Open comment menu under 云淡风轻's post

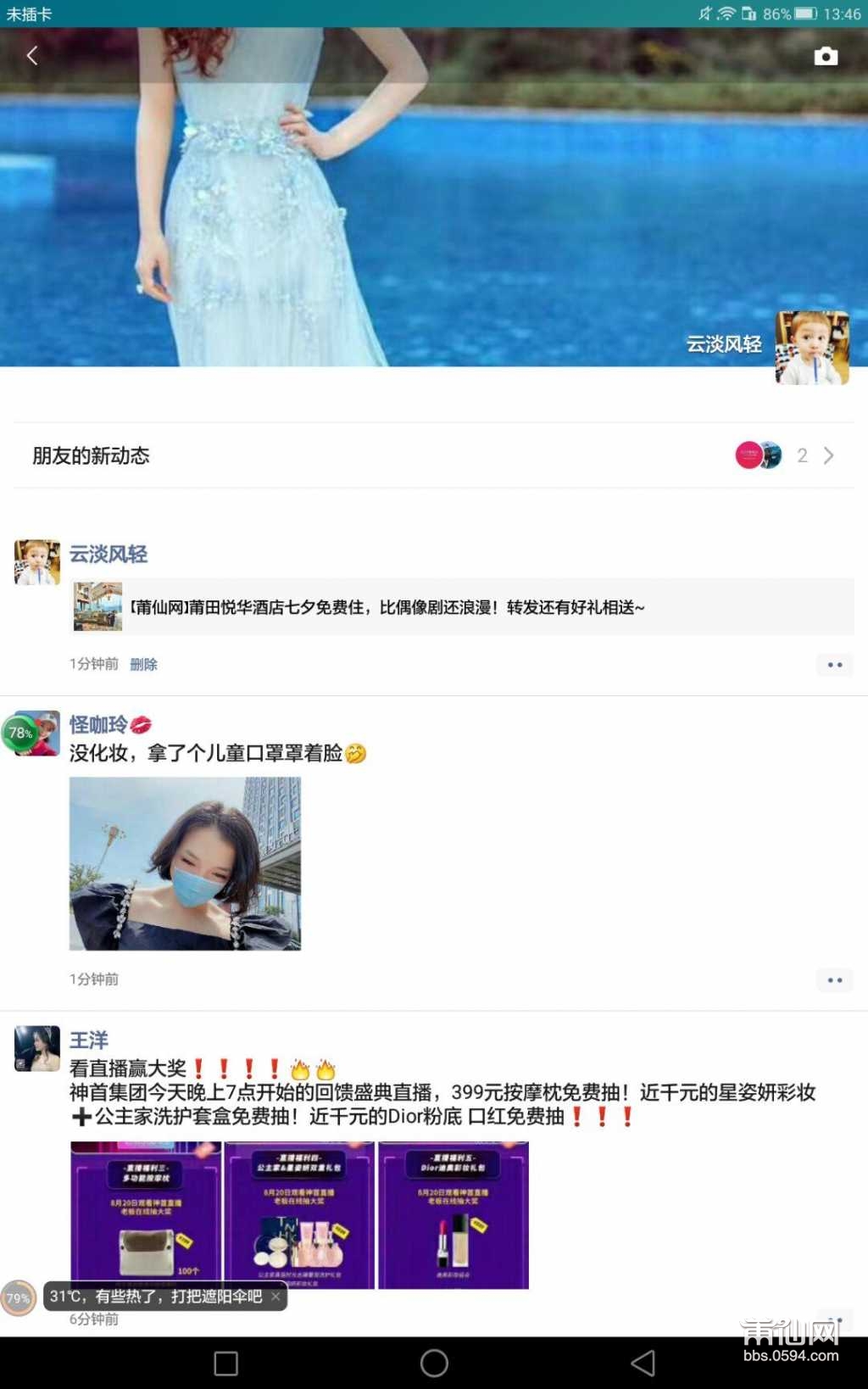coord(834,665)
